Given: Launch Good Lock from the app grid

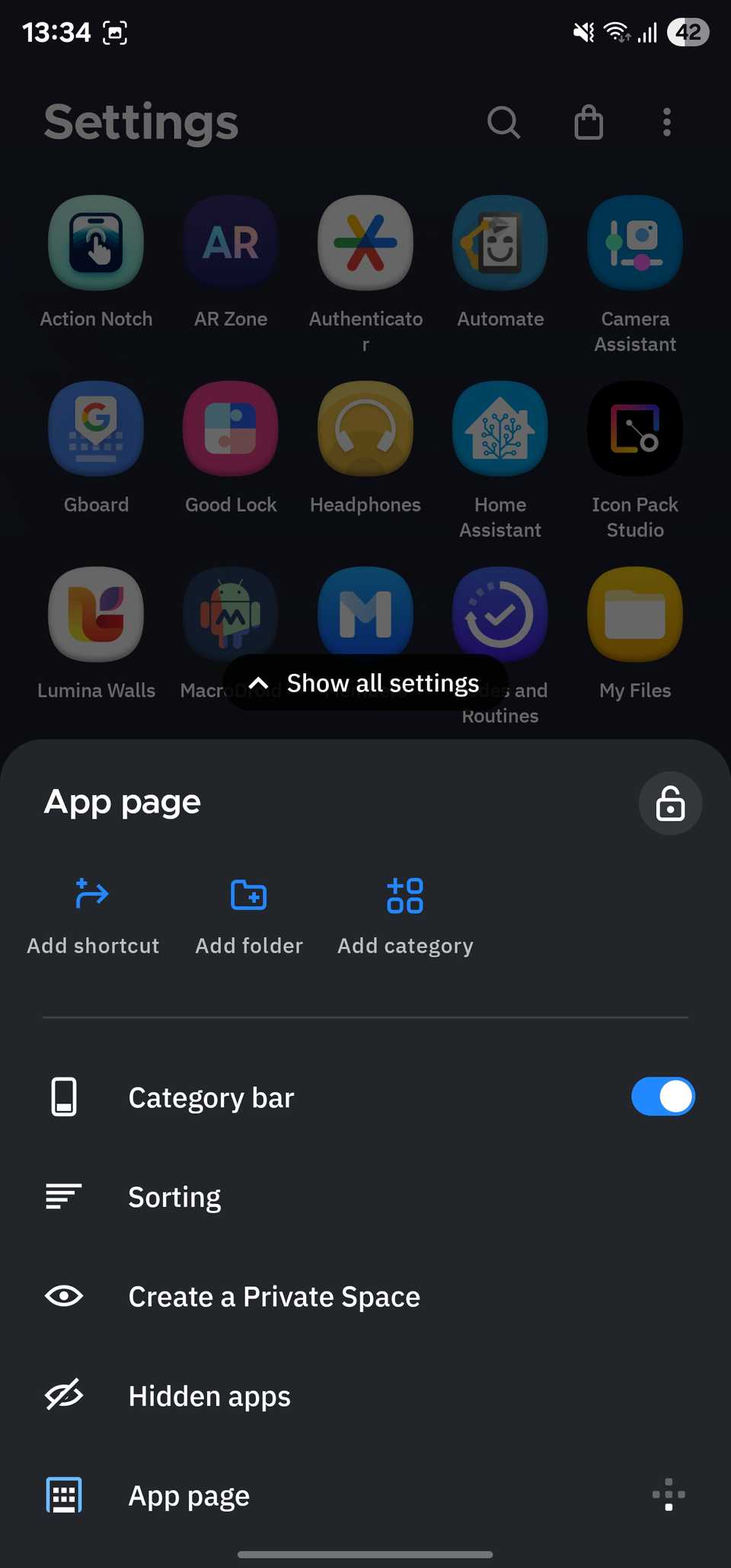Looking at the screenshot, I should click(x=230, y=428).
